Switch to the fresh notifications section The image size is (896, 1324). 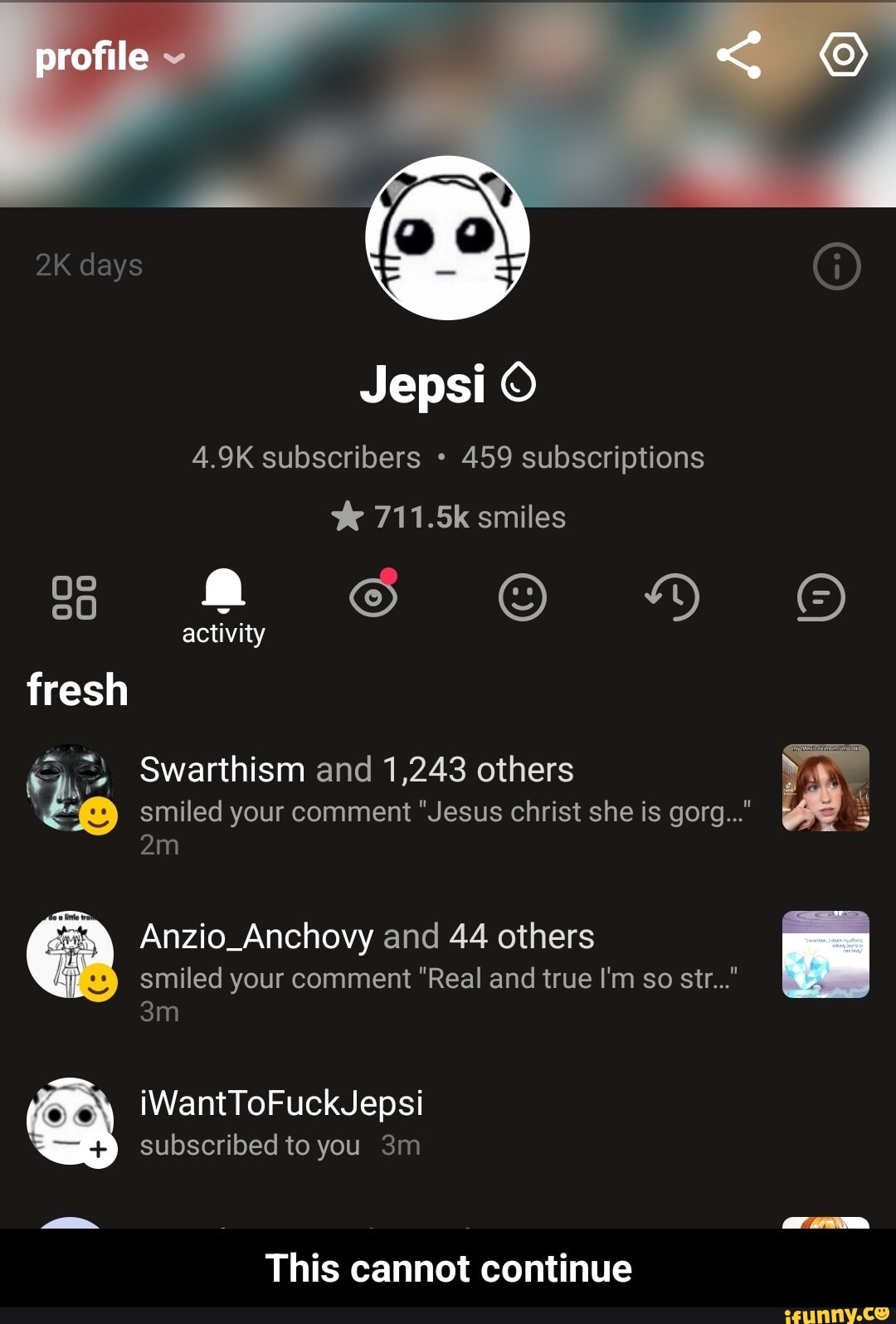[x=76, y=689]
